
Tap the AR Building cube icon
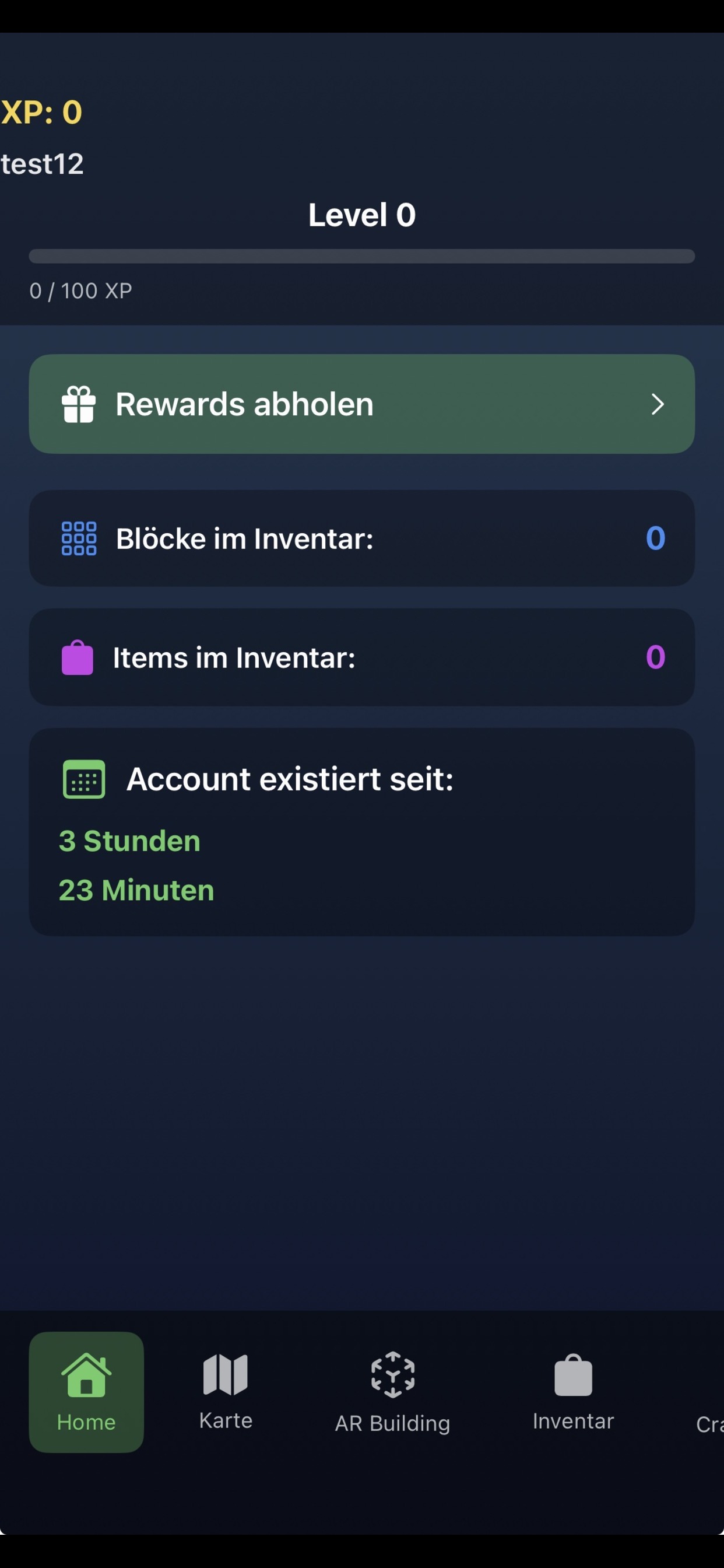[392, 1375]
